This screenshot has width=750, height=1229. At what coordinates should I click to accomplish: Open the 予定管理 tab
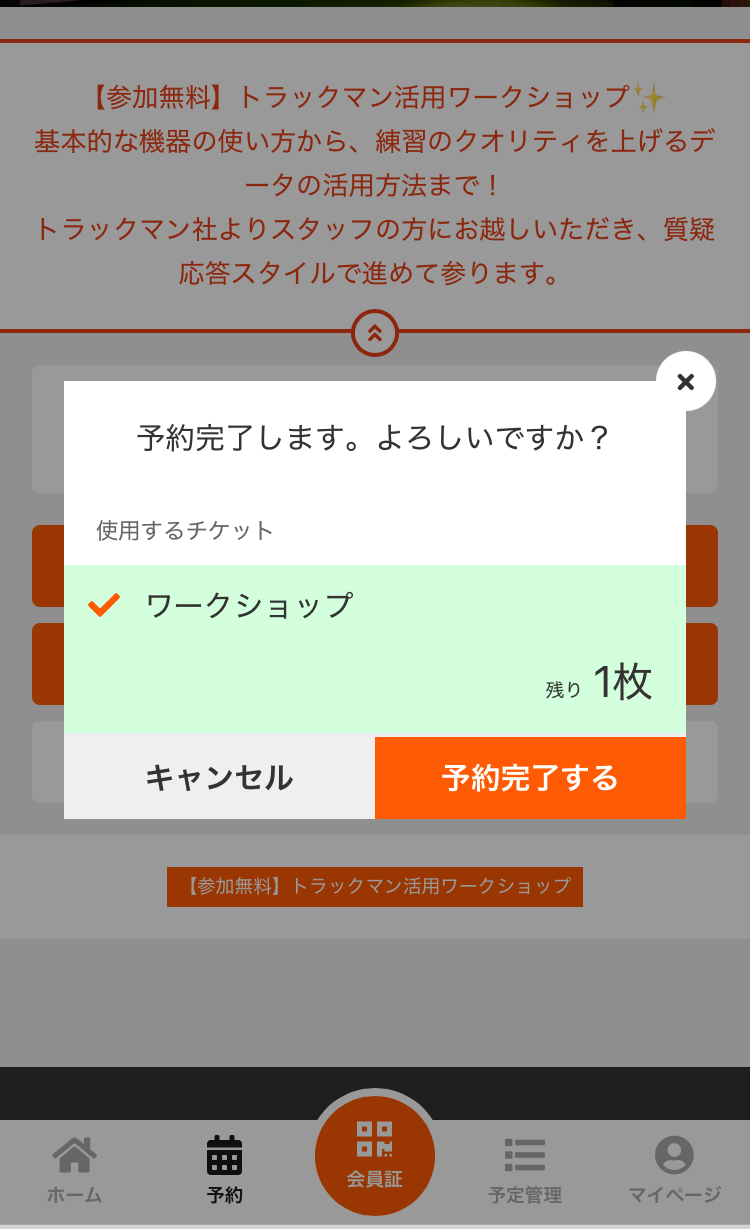(x=525, y=1169)
